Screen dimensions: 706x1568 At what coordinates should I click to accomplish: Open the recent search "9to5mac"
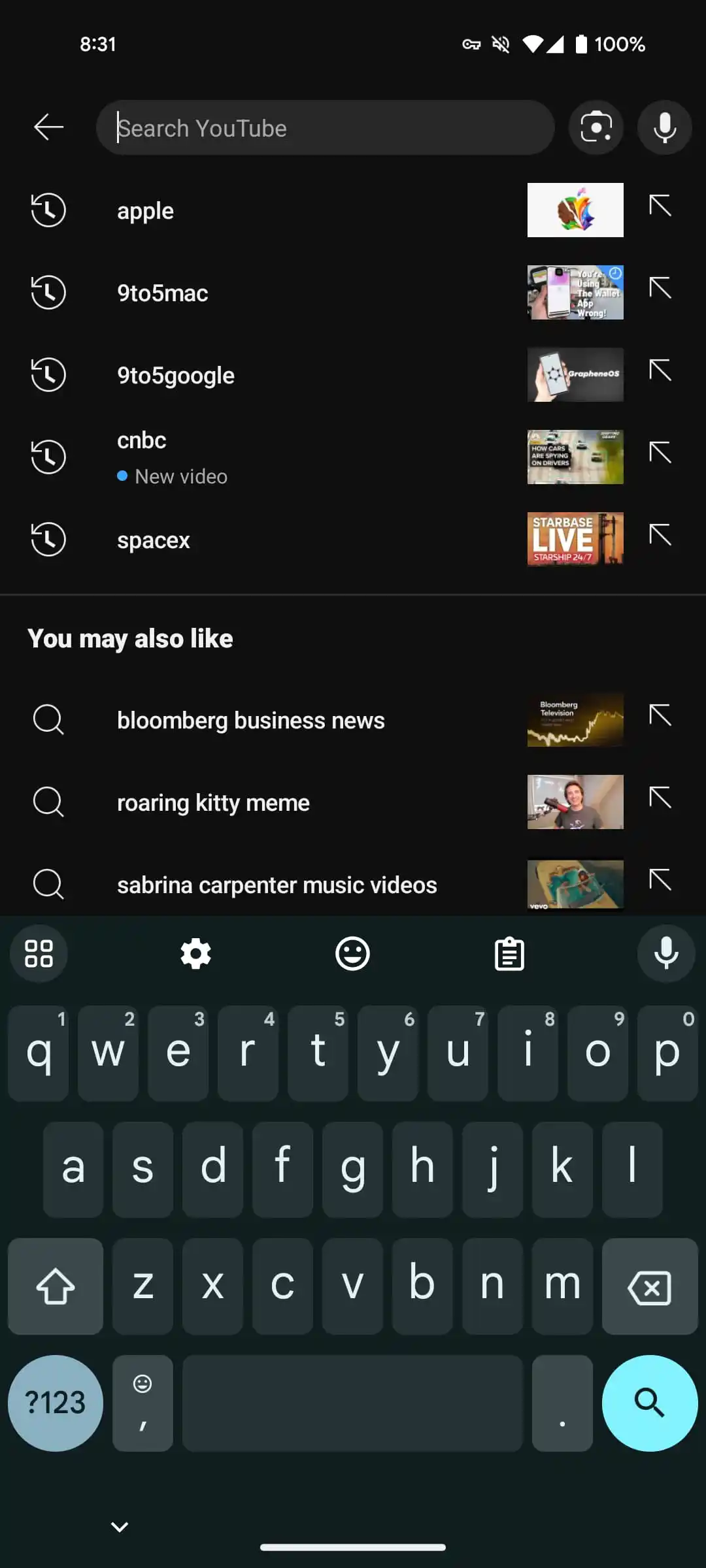[162, 293]
